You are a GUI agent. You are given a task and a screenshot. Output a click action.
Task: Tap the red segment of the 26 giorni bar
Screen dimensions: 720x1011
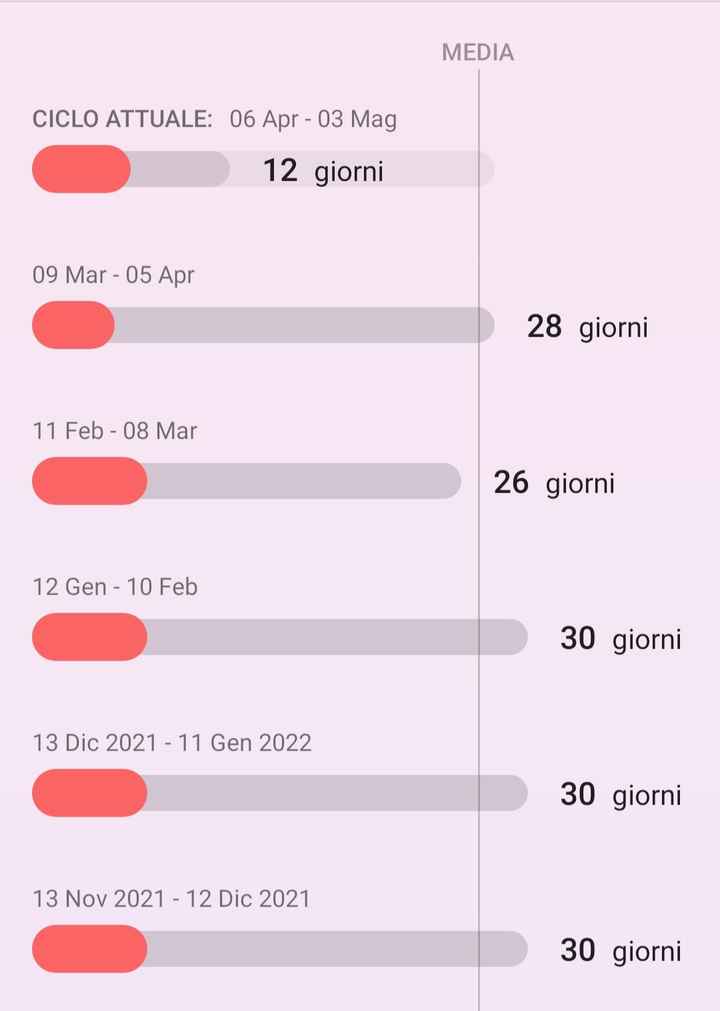coord(88,480)
